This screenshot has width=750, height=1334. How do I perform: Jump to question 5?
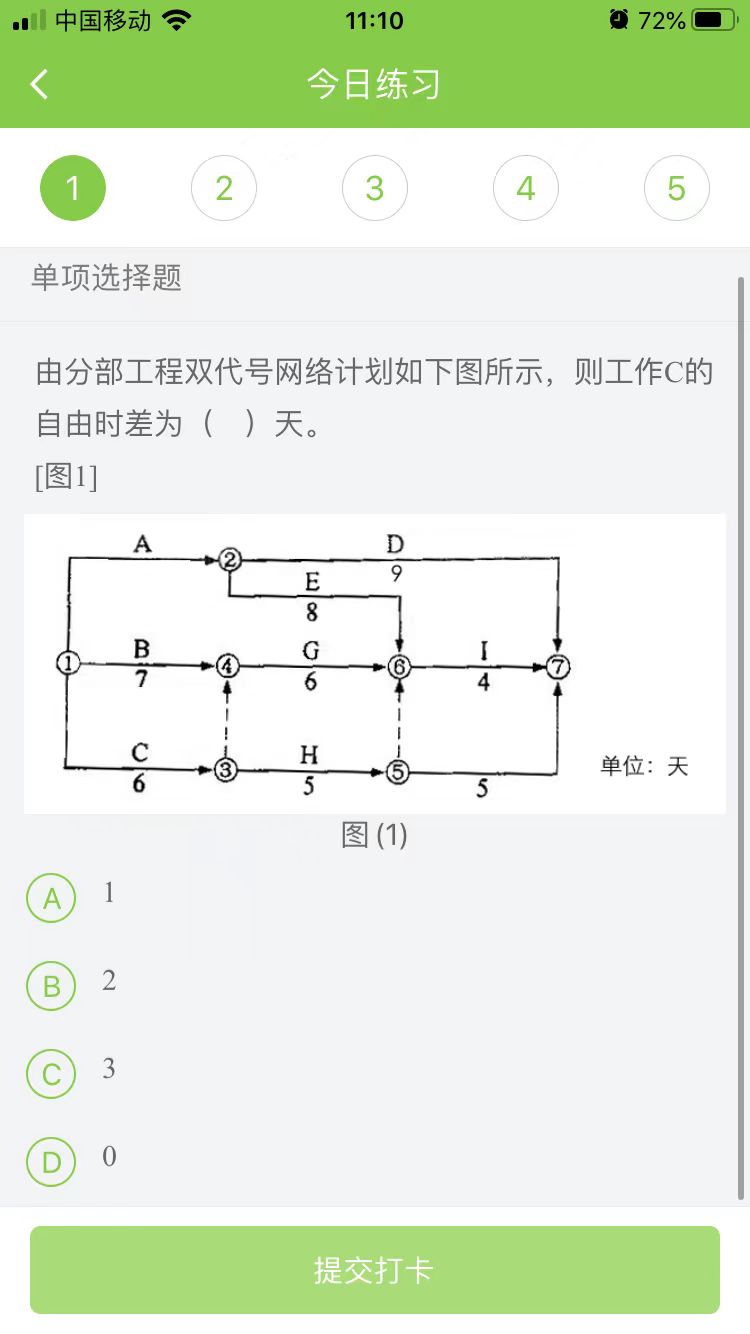coord(677,188)
